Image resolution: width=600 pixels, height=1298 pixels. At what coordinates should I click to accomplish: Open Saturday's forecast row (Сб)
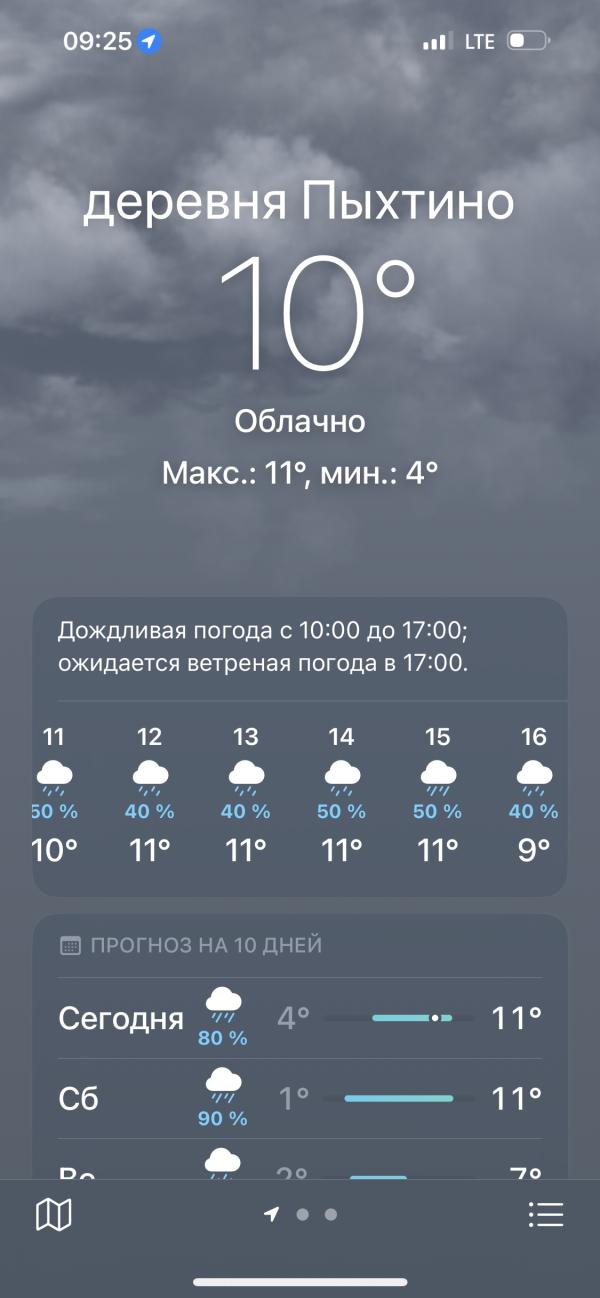(x=300, y=1098)
